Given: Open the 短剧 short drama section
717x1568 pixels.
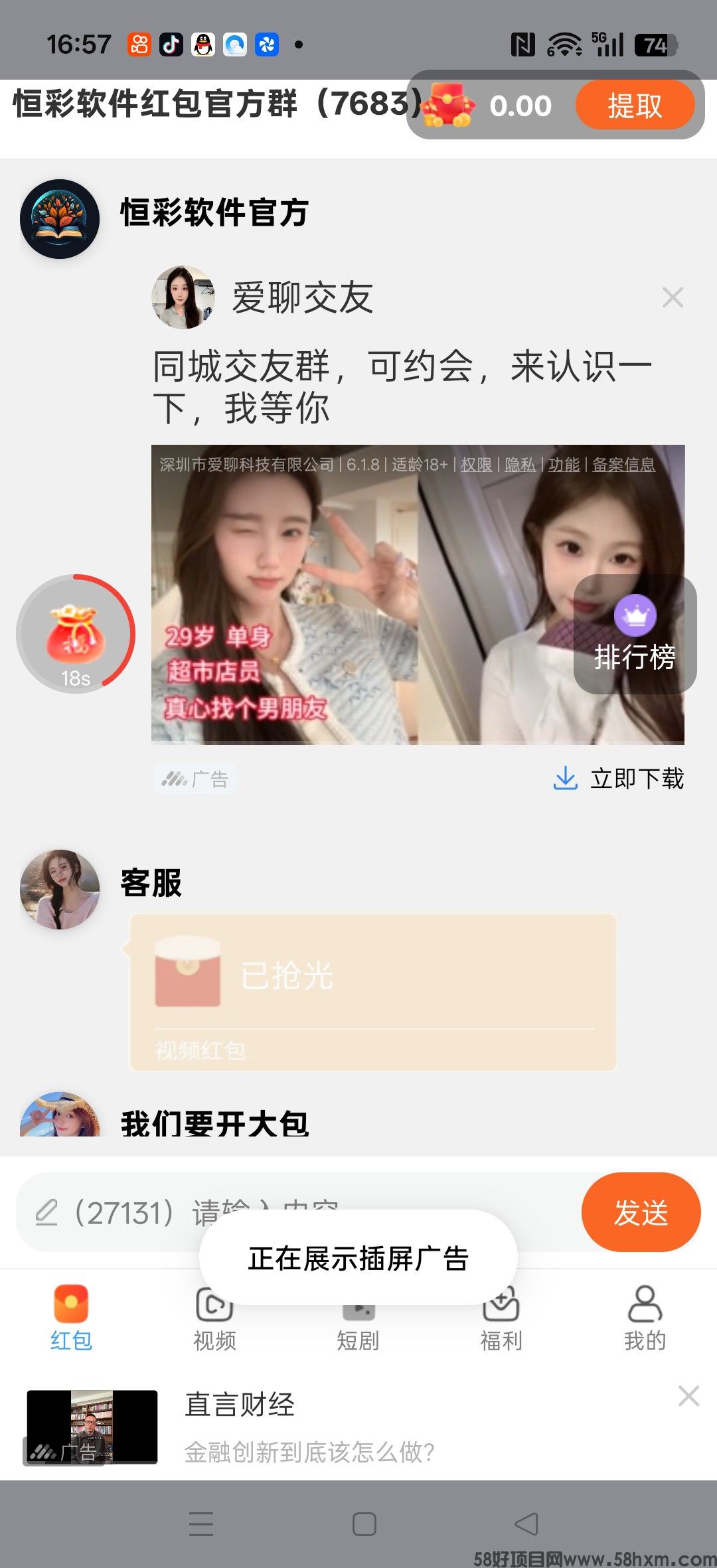Looking at the screenshot, I should 358,1318.
